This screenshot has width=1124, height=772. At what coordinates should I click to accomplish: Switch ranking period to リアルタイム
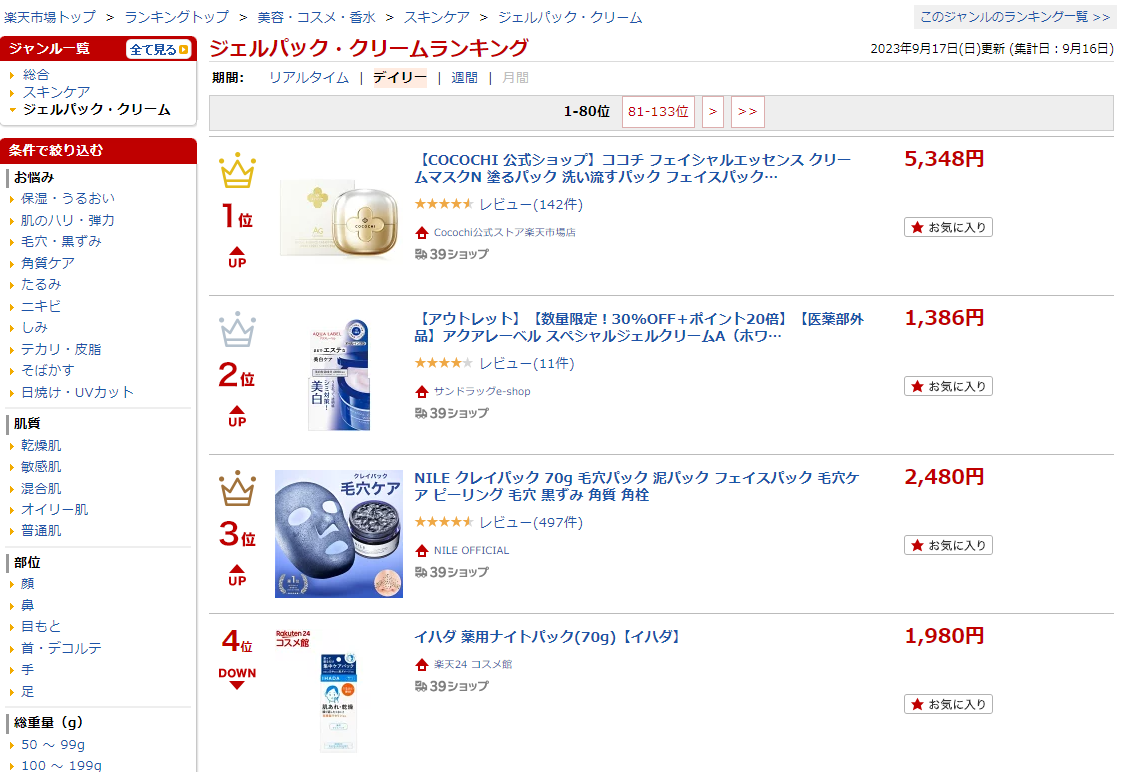pos(308,78)
